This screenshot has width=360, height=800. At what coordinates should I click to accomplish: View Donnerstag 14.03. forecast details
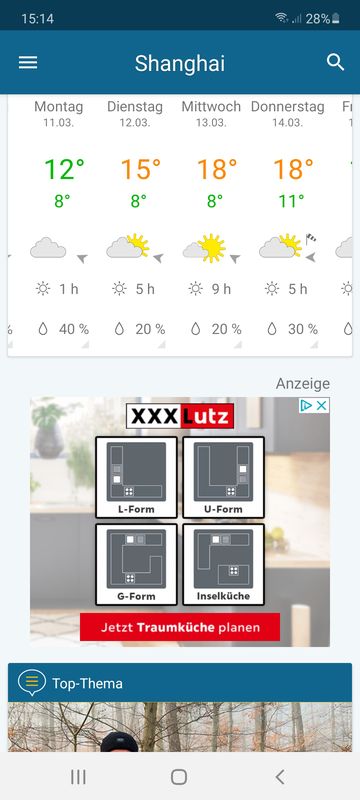pyautogui.click(x=288, y=222)
